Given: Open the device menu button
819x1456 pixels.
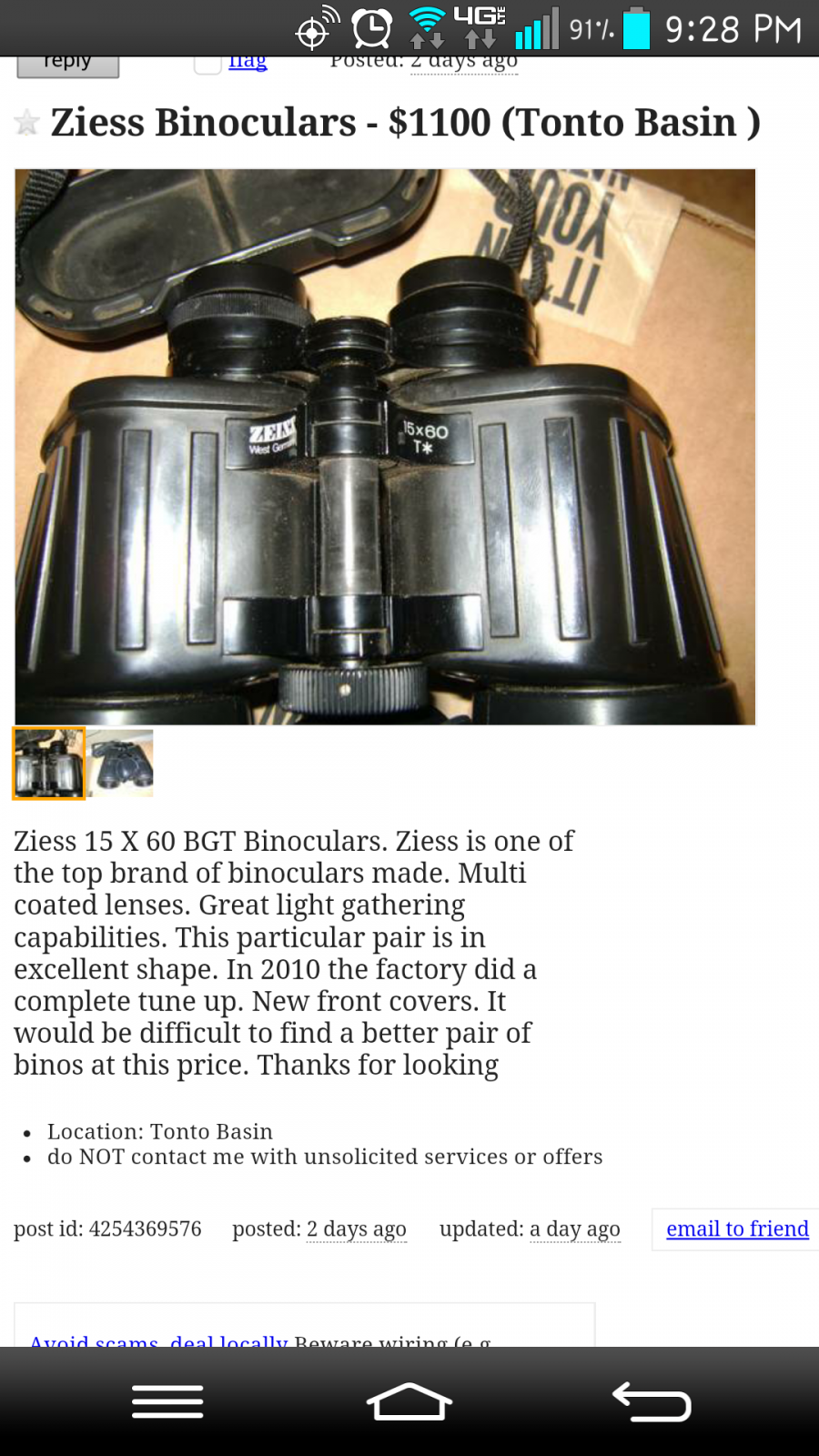Looking at the screenshot, I should pyautogui.click(x=167, y=1401).
